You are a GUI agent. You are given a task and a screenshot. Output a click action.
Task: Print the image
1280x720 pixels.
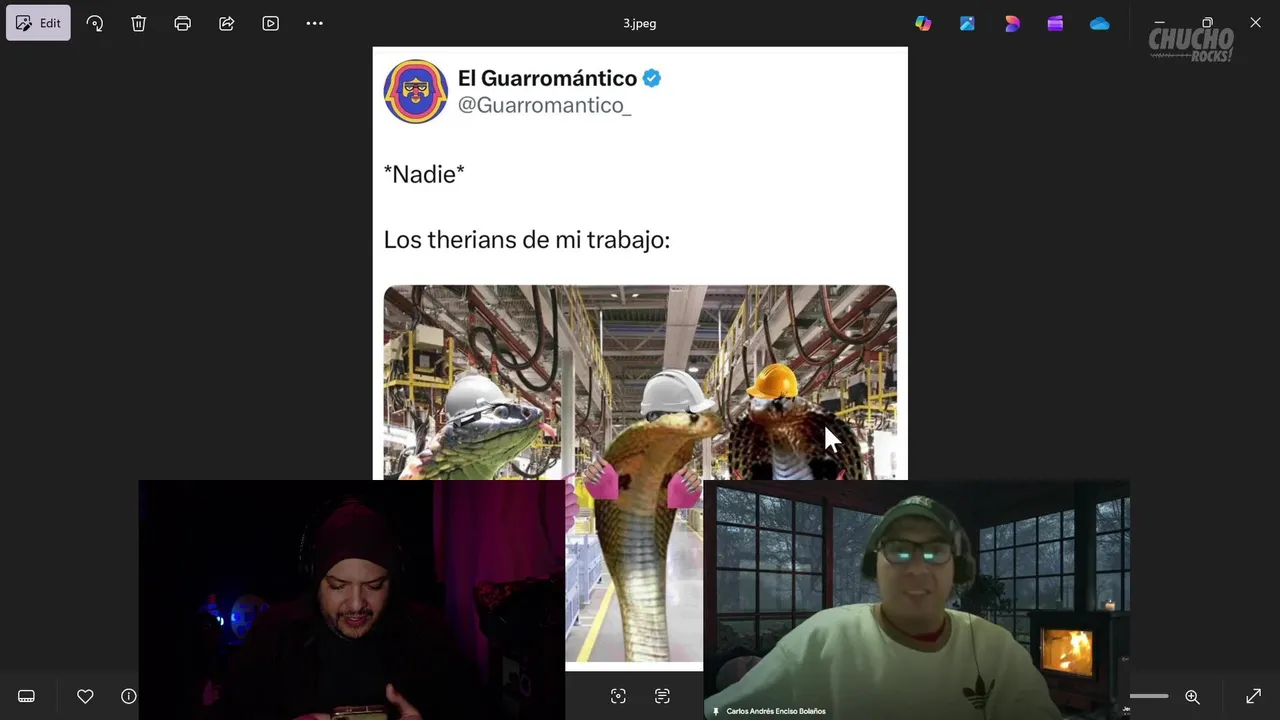click(182, 23)
